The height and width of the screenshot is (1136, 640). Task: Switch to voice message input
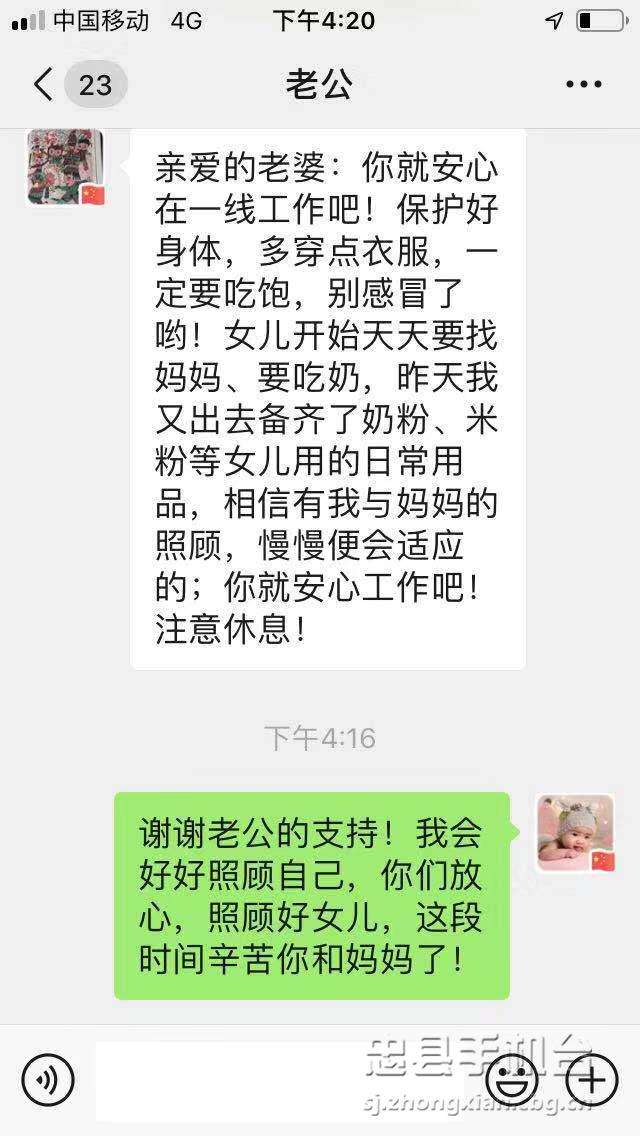(48, 1080)
